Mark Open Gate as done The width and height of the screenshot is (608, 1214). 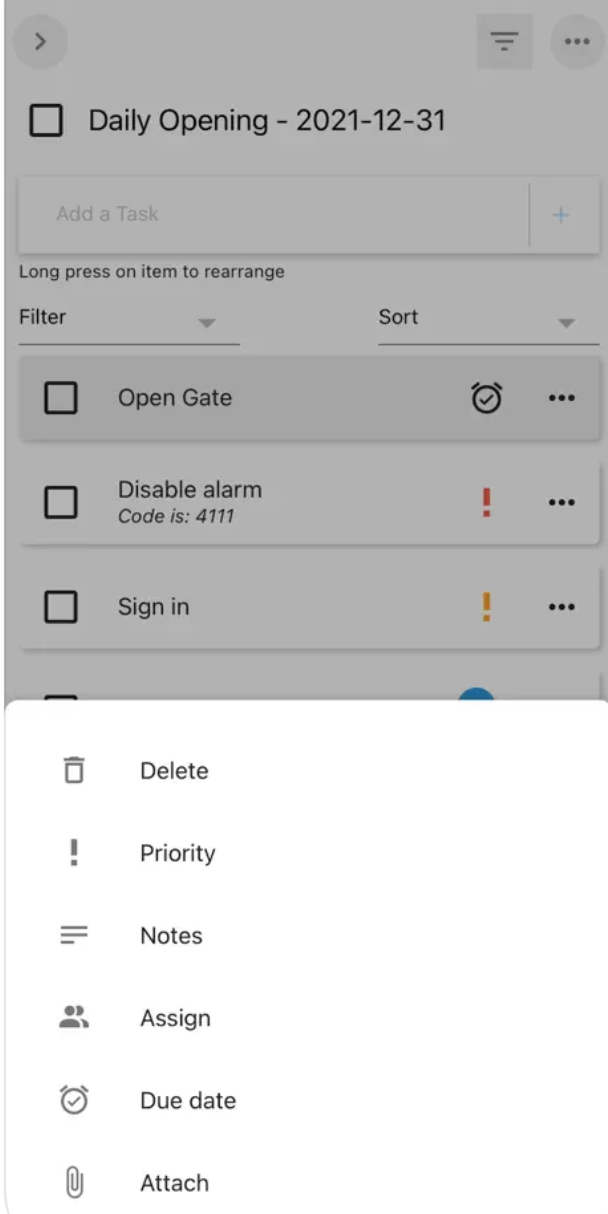61,398
